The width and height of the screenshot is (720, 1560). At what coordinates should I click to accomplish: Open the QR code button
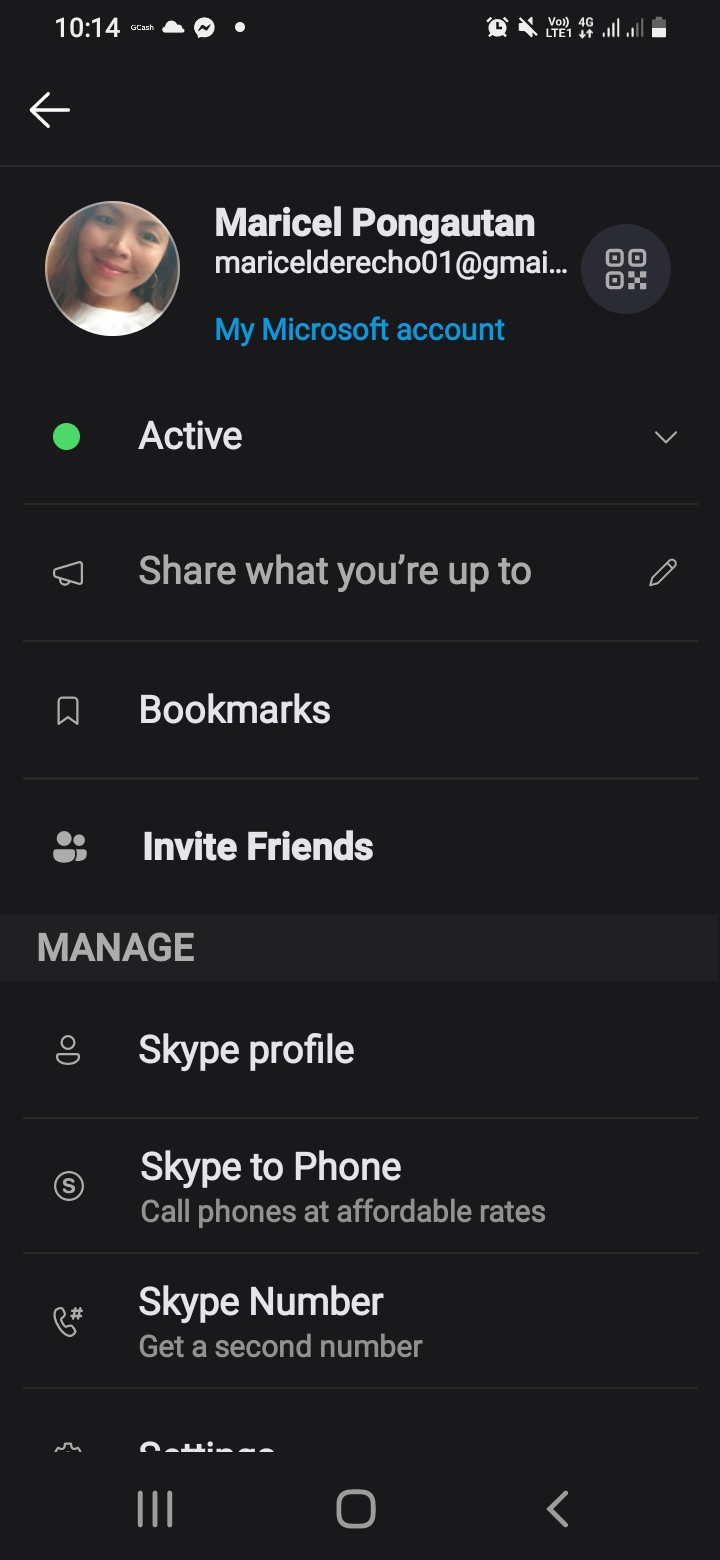pos(626,269)
